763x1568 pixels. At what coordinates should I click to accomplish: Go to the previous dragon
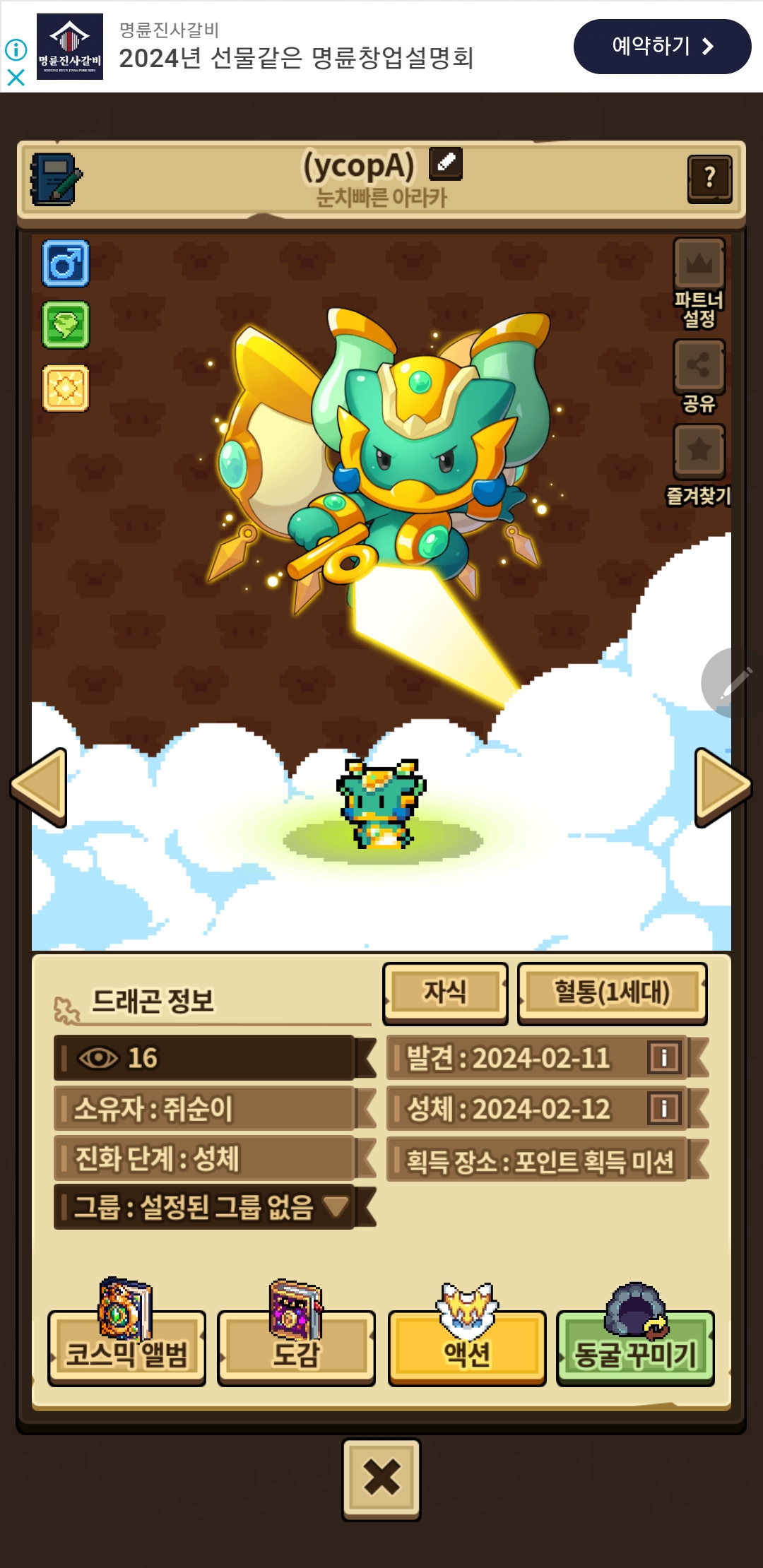[40, 787]
